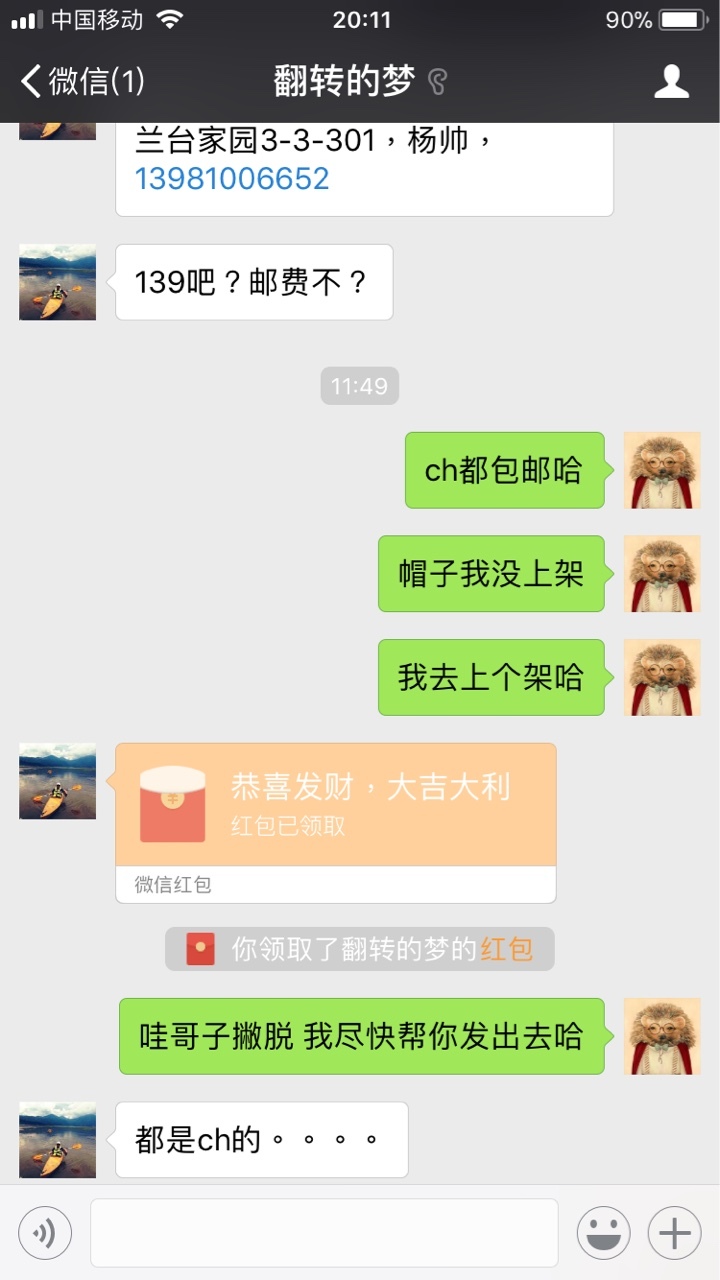This screenshot has height=1280, width=720.
Task: Tap the orange 红包 link in notice
Action: click(x=507, y=949)
